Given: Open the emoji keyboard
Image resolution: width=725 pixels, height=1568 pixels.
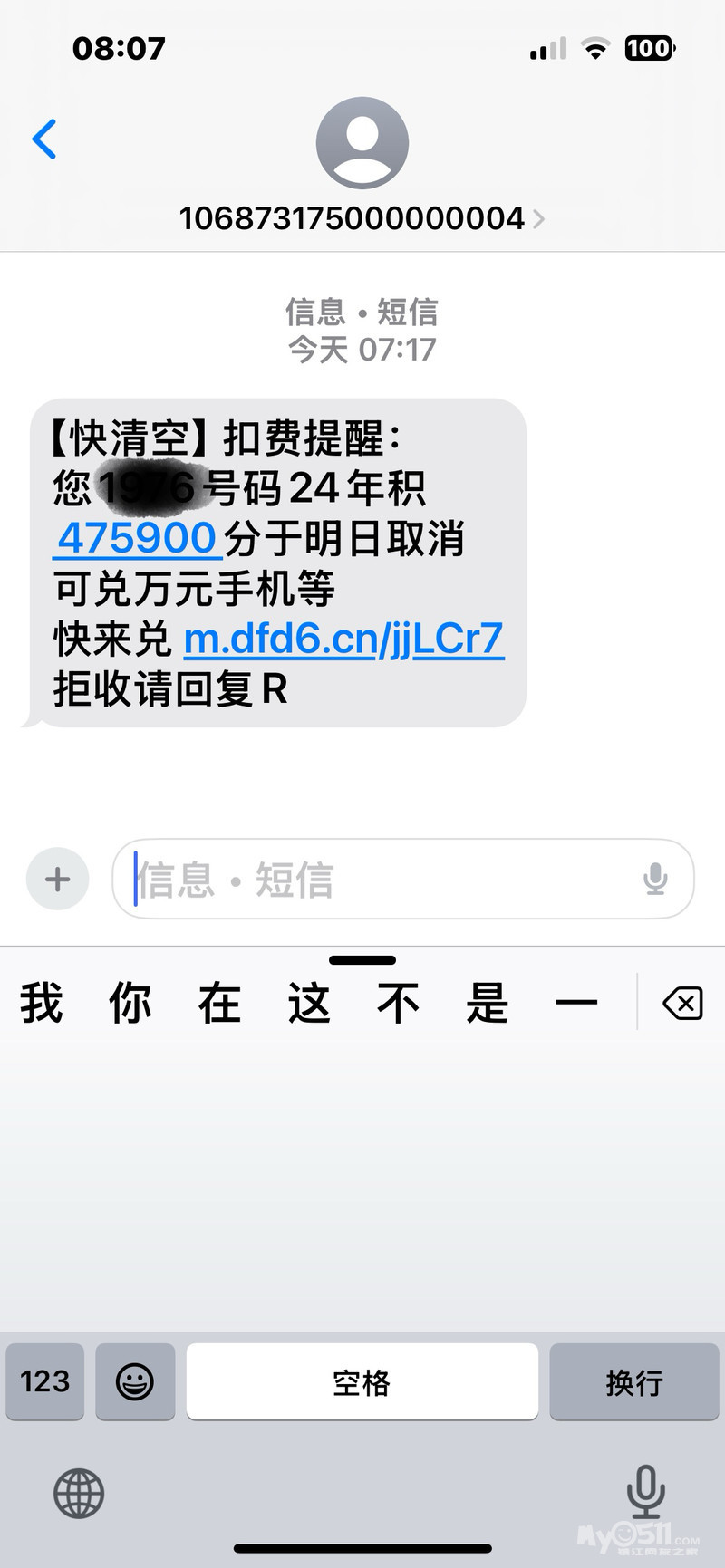Looking at the screenshot, I should [135, 1381].
